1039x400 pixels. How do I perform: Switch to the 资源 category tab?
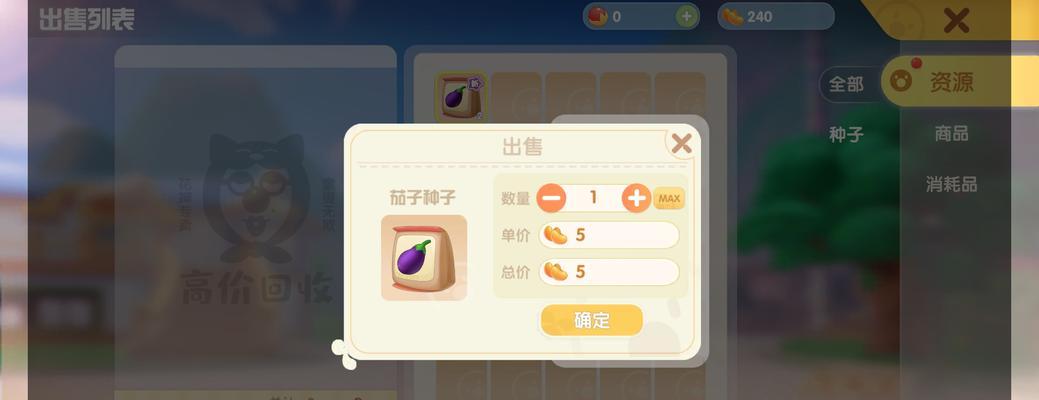coord(950,82)
